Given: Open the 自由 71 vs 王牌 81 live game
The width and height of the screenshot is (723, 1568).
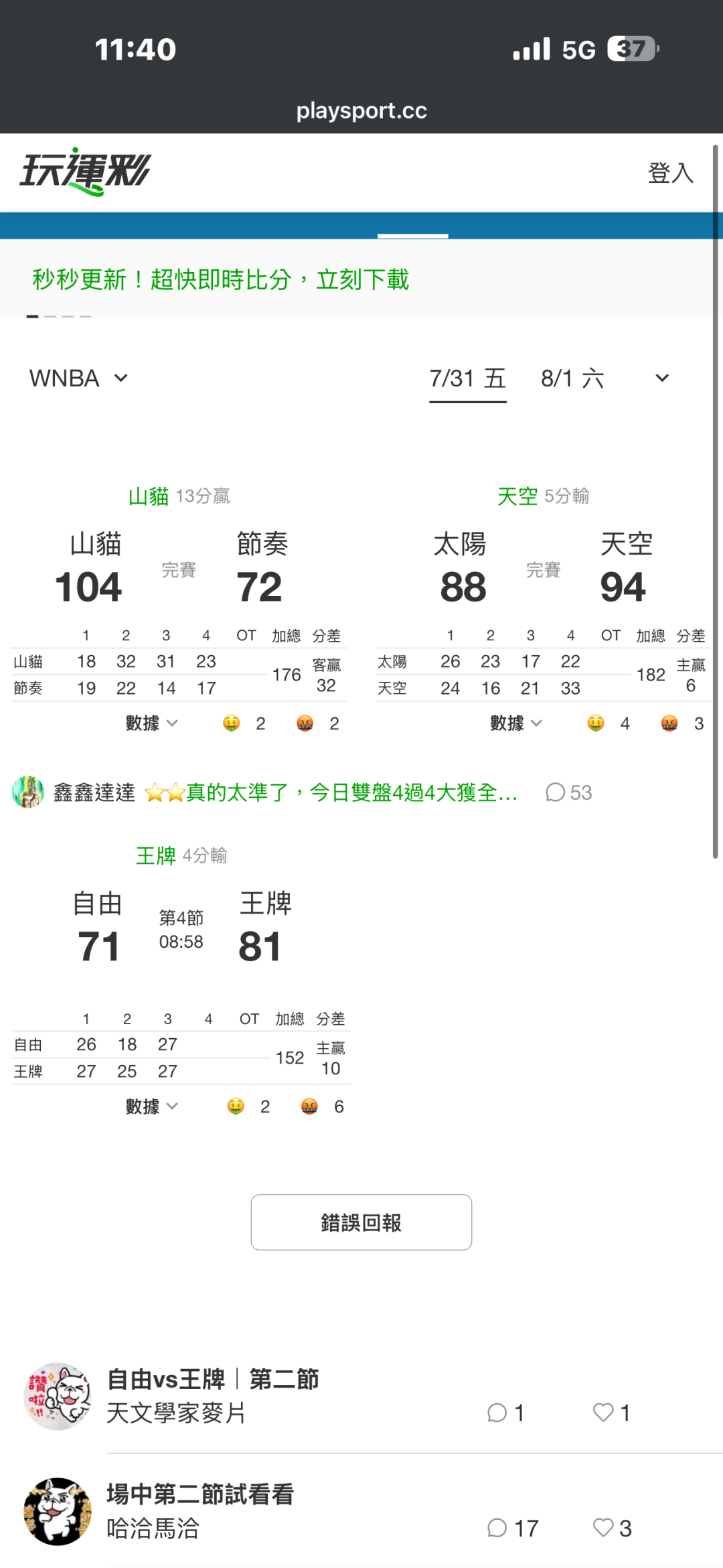Looking at the screenshot, I should point(181,929).
